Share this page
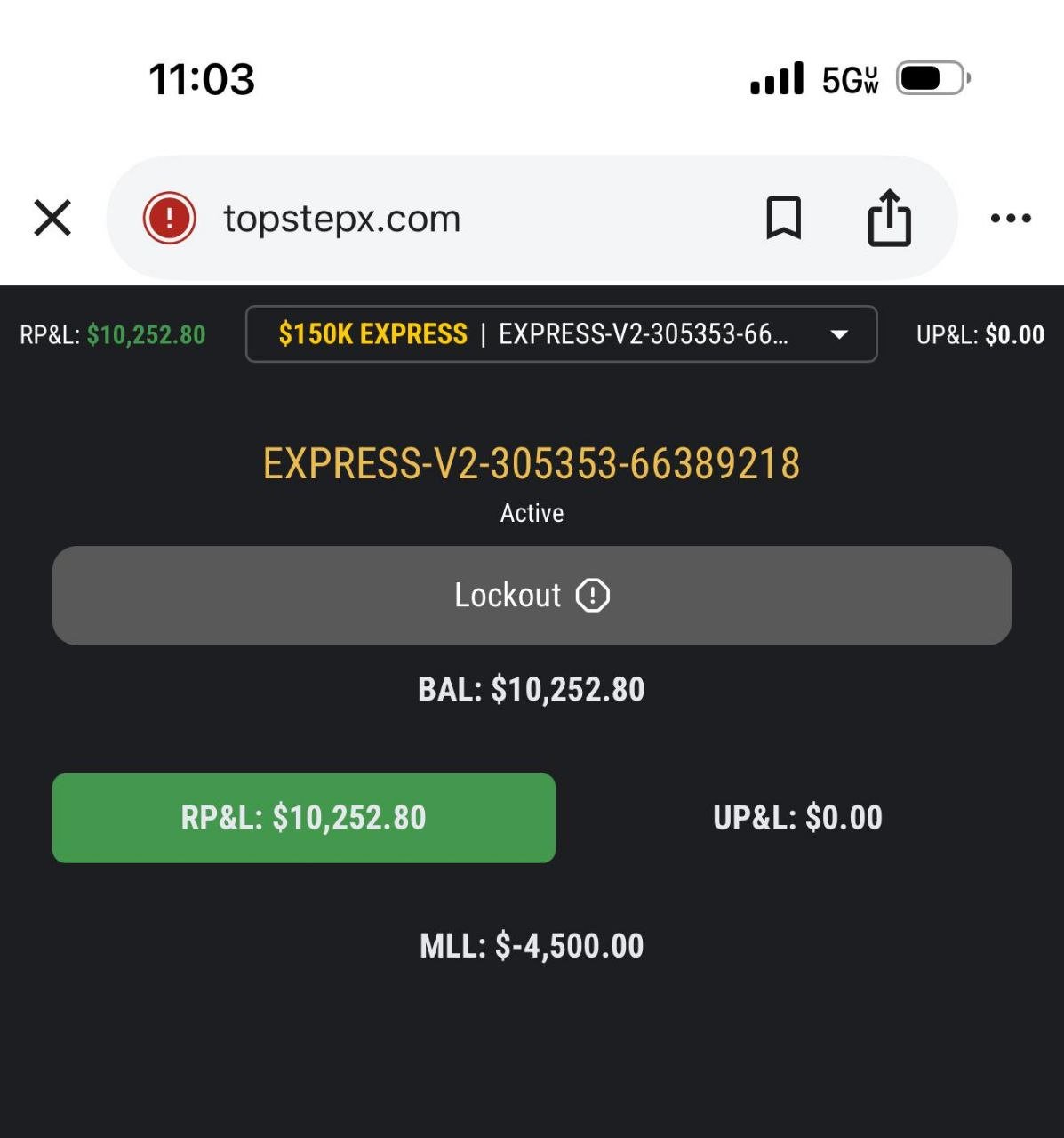 coord(889,218)
